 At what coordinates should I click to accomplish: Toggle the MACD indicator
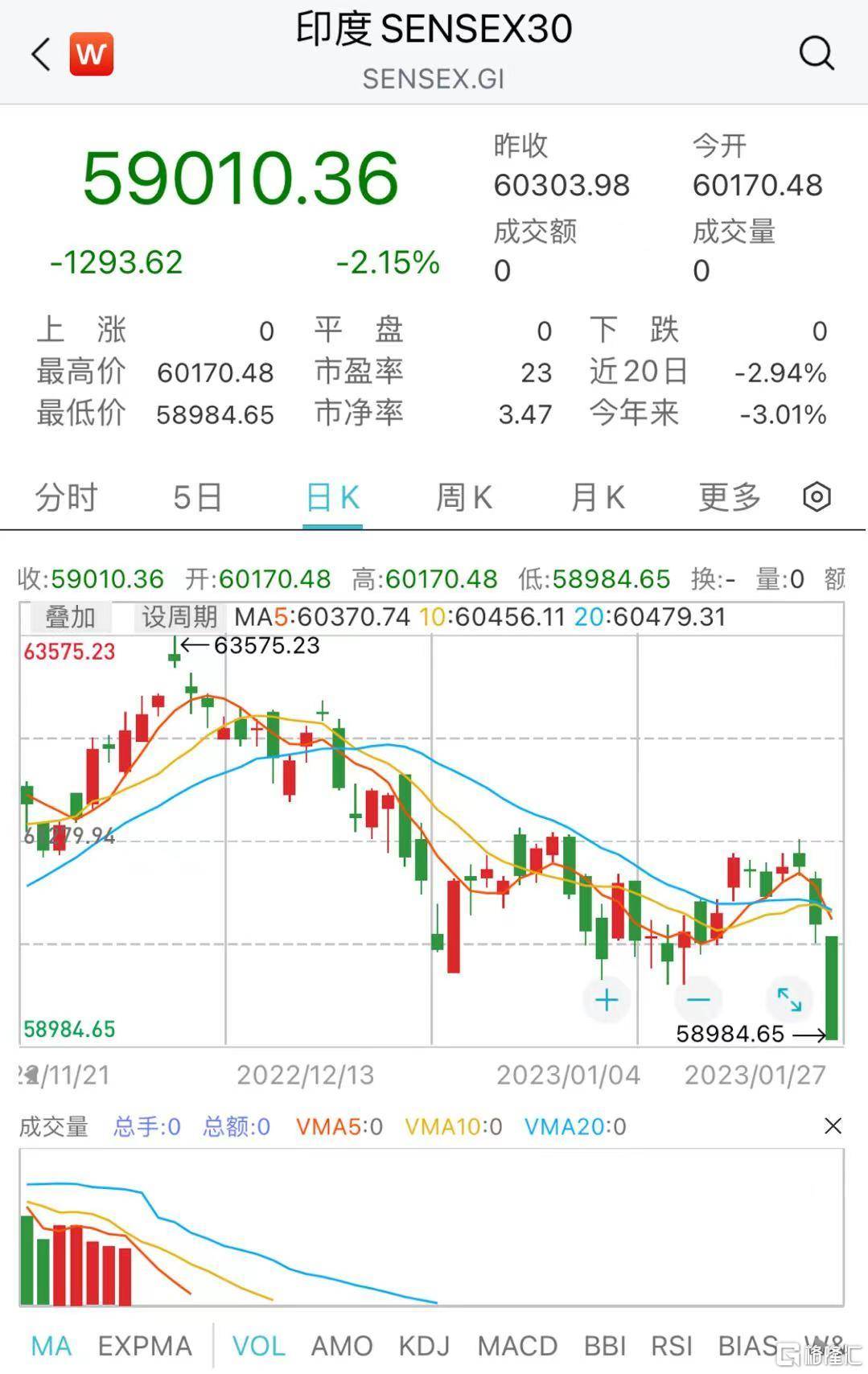[516, 1346]
